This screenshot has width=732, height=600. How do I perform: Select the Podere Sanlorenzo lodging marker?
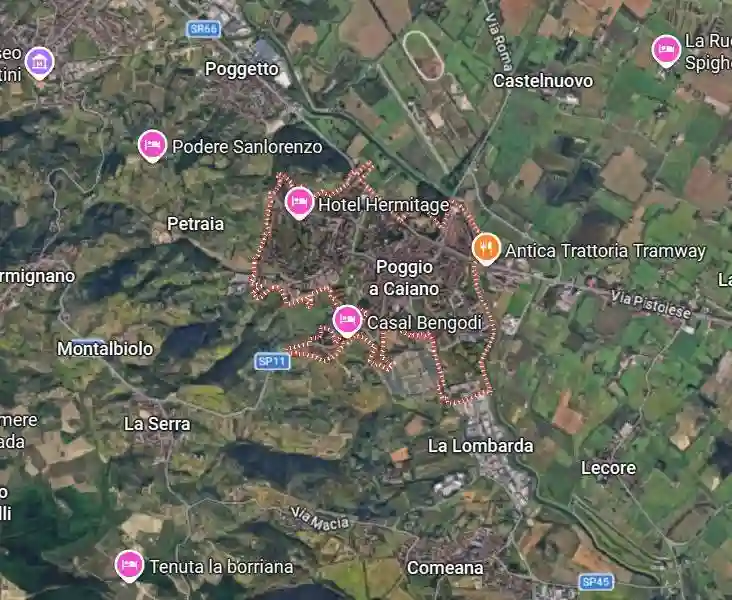point(152,145)
